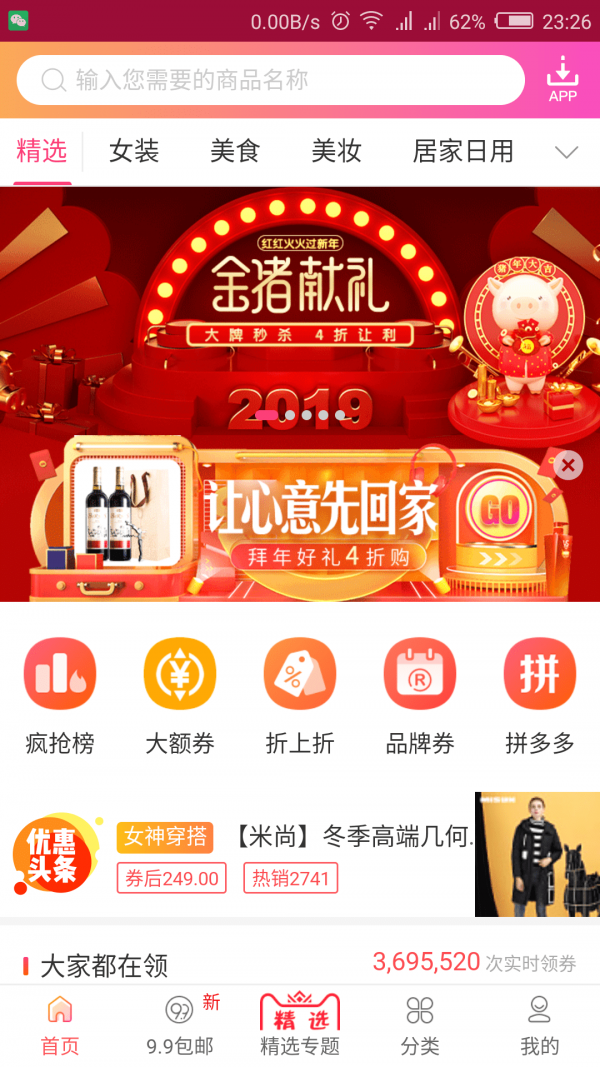Switch to the 女装 category tab
The height and width of the screenshot is (1067, 600).
pyautogui.click(x=134, y=151)
